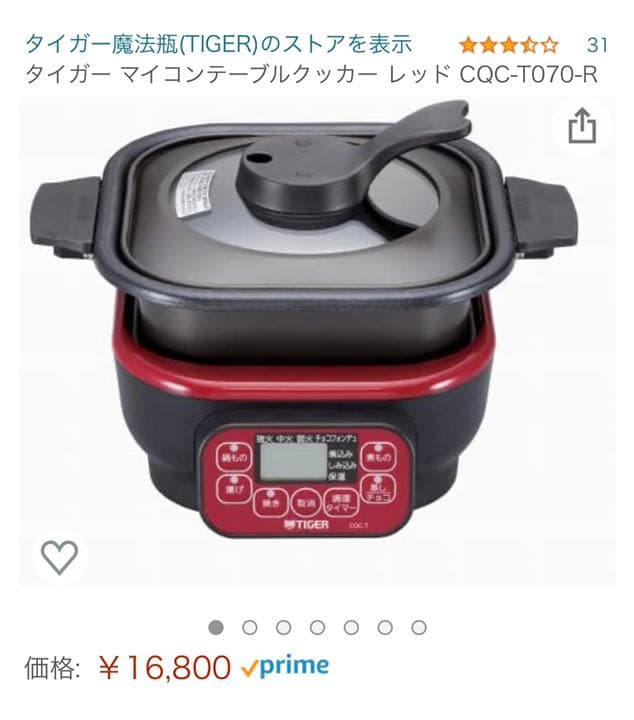Image resolution: width=634 pixels, height=720 pixels.
Task: Share this product
Action: point(582,127)
